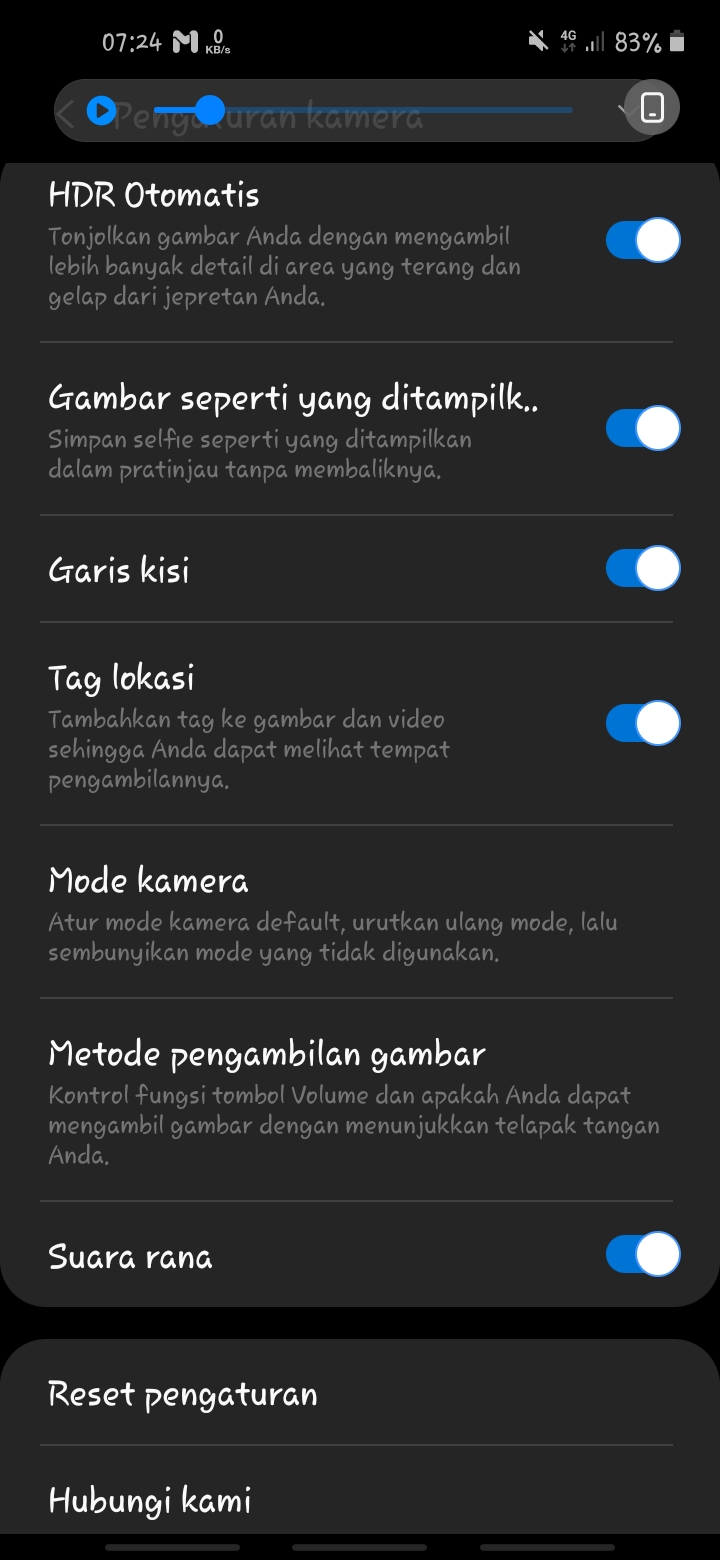Screen dimensions: 720x1560
Task: Tap the floating bar's seek slider
Action: [x=363, y=110]
